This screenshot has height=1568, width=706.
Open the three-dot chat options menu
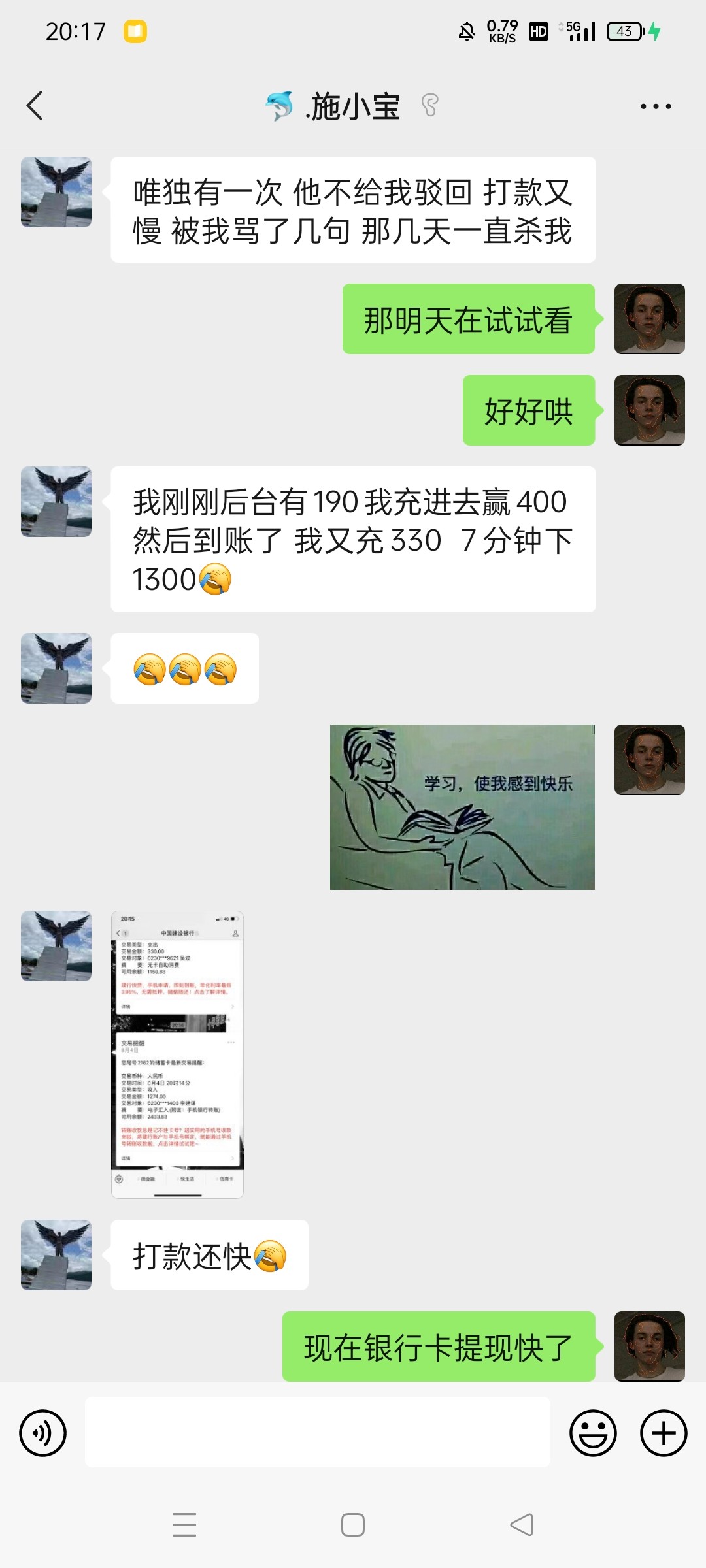(x=655, y=106)
